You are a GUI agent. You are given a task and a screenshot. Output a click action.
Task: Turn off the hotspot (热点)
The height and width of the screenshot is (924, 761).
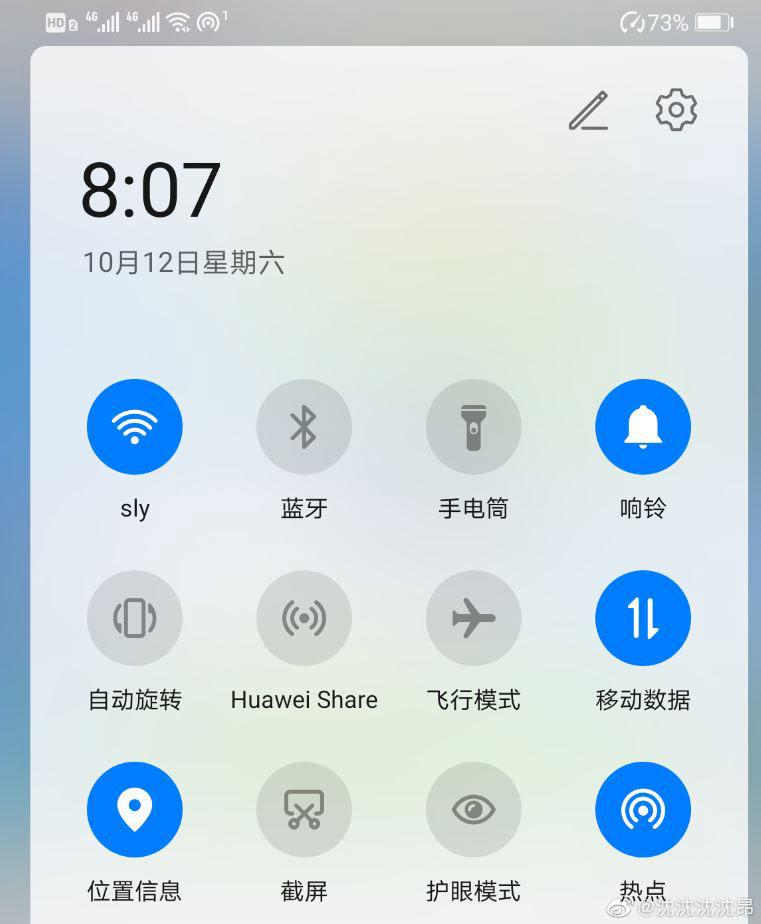click(643, 810)
